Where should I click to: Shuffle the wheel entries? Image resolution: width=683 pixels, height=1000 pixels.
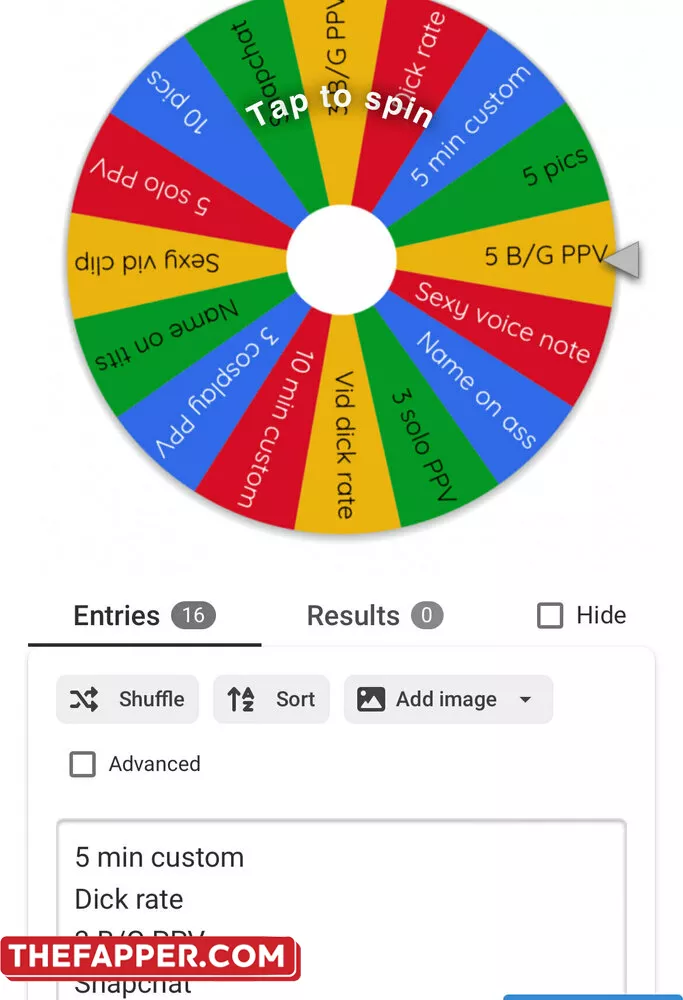(128, 699)
